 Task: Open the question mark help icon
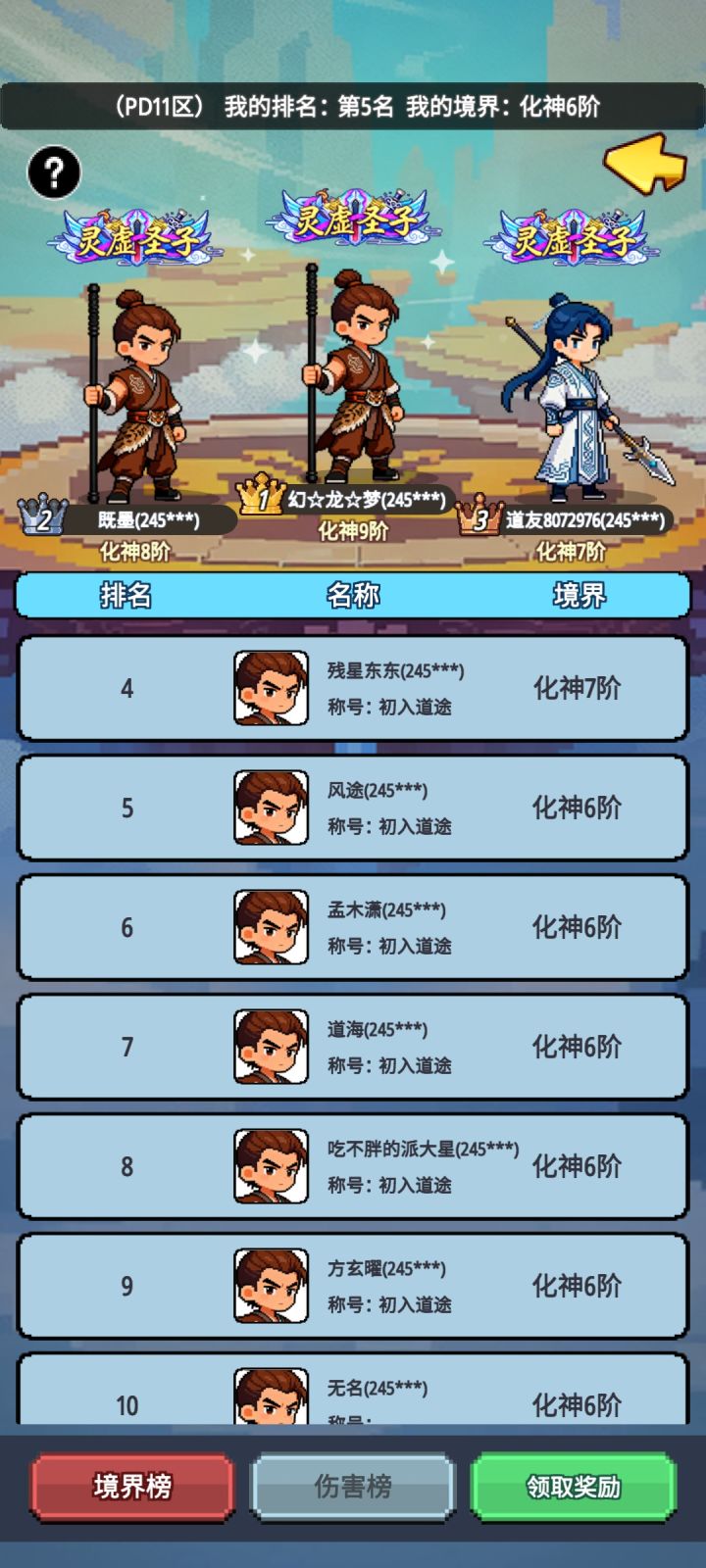tap(53, 171)
